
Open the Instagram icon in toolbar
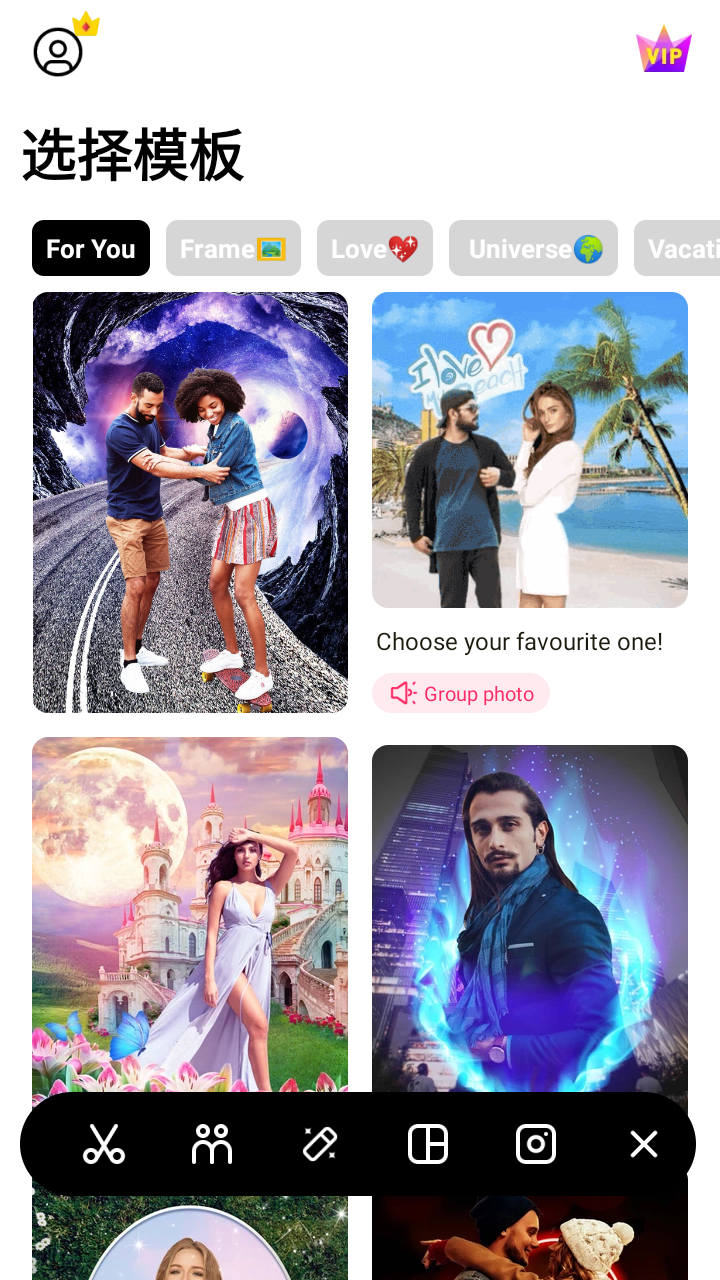(x=536, y=1144)
